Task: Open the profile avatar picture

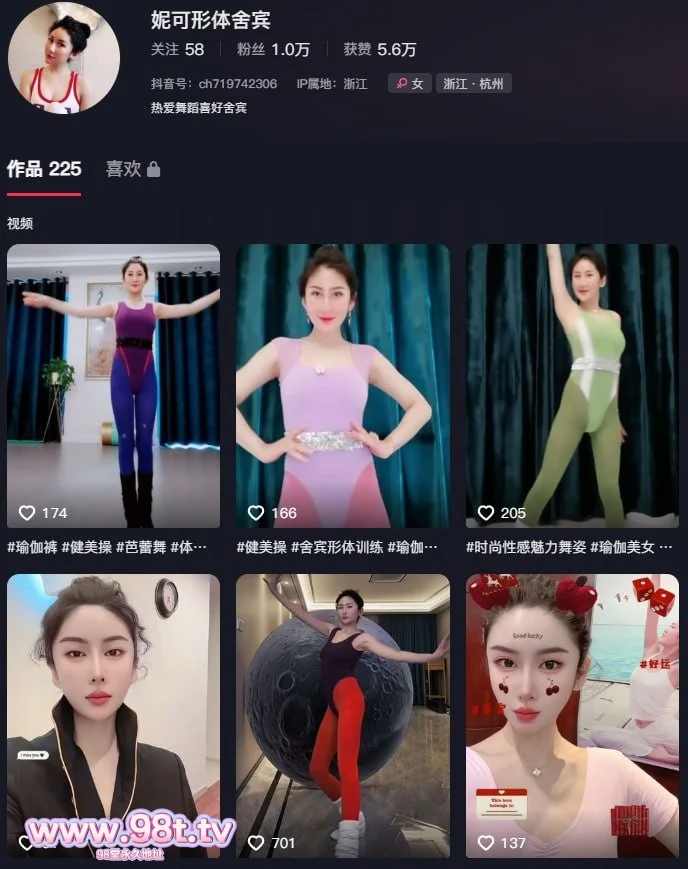Action: pyautogui.click(x=63, y=58)
